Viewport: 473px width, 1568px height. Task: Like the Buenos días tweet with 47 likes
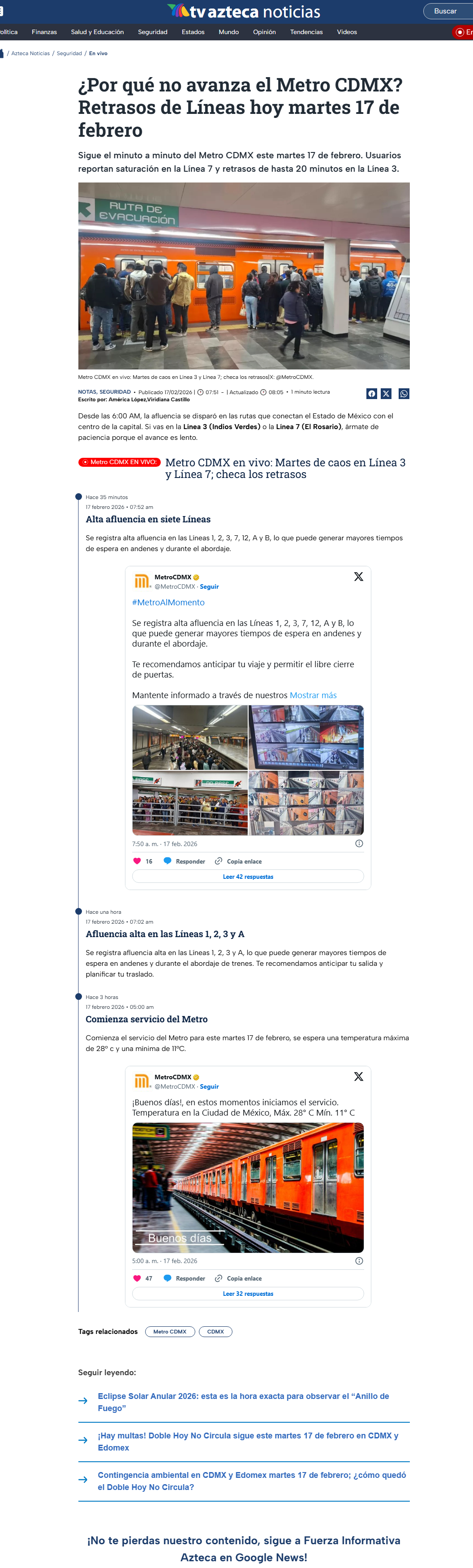click(138, 1278)
